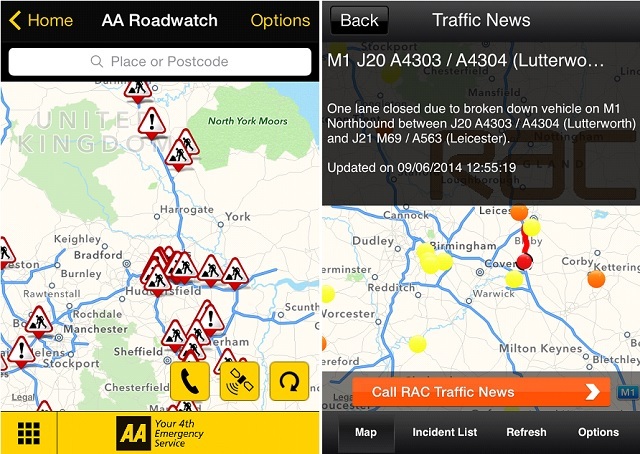Go back to Home in AA Roadwatch

pyautogui.click(x=41, y=20)
